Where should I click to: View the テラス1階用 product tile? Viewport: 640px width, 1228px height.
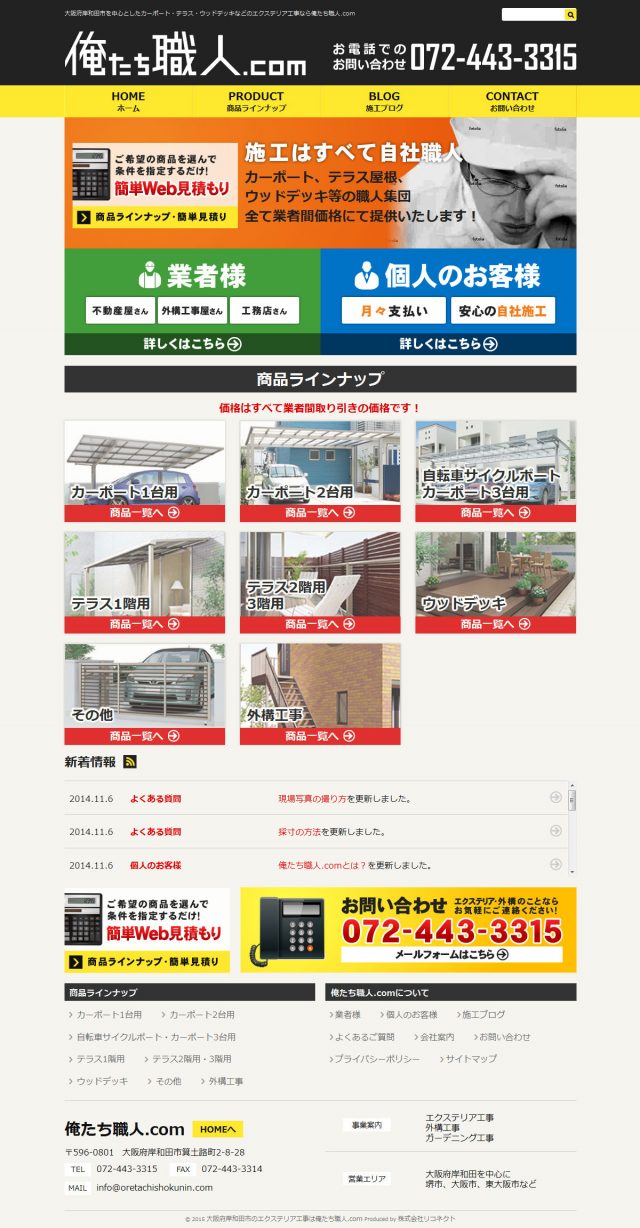pos(144,582)
